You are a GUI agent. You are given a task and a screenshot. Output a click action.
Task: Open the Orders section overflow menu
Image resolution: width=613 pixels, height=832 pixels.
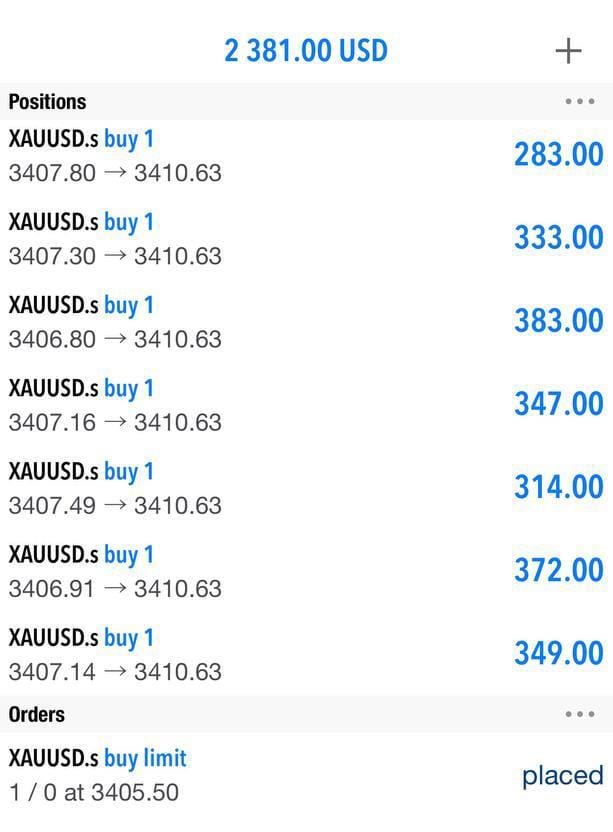(x=579, y=714)
